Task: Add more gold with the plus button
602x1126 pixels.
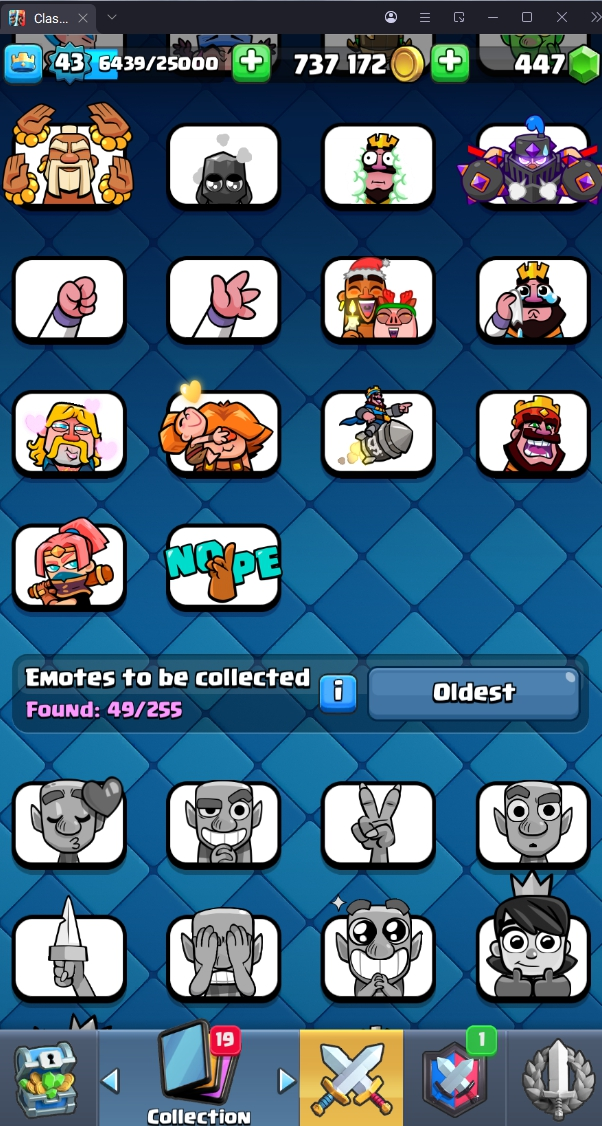Action: coord(450,63)
